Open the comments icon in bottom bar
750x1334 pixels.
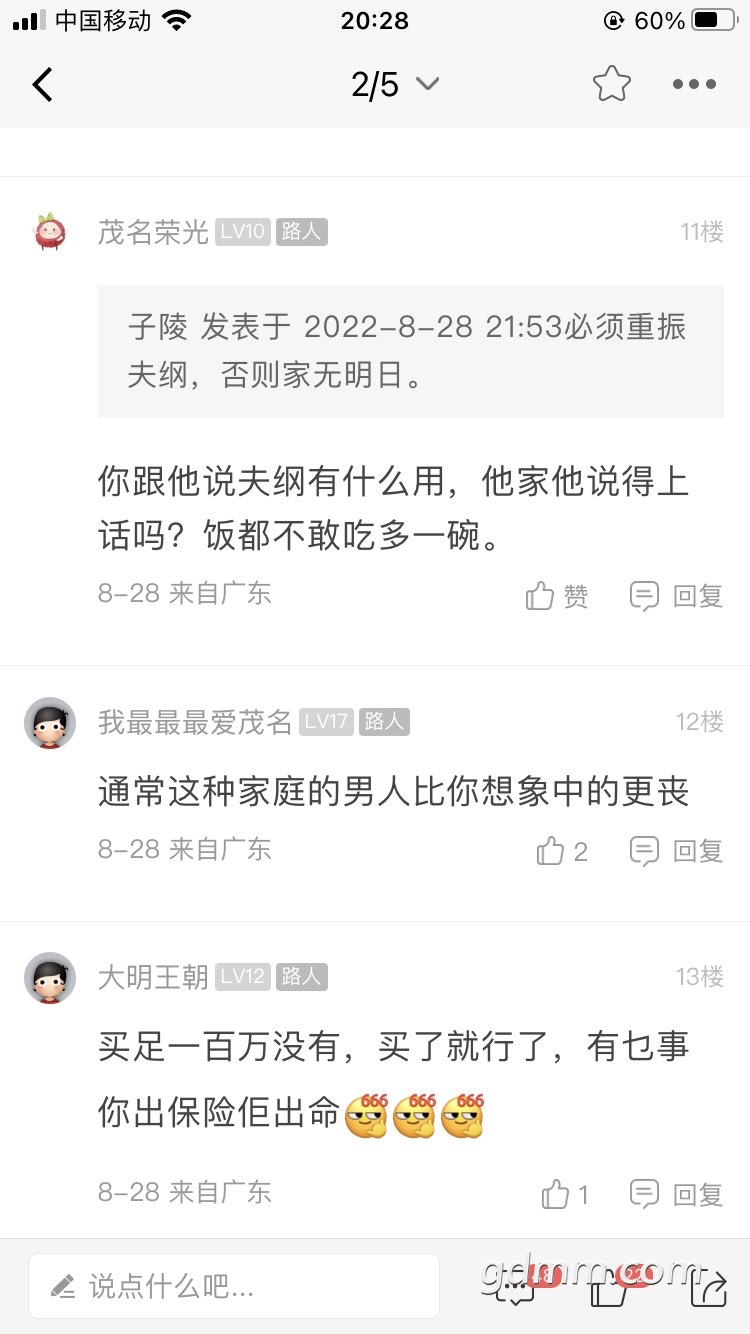pyautogui.click(x=517, y=1288)
